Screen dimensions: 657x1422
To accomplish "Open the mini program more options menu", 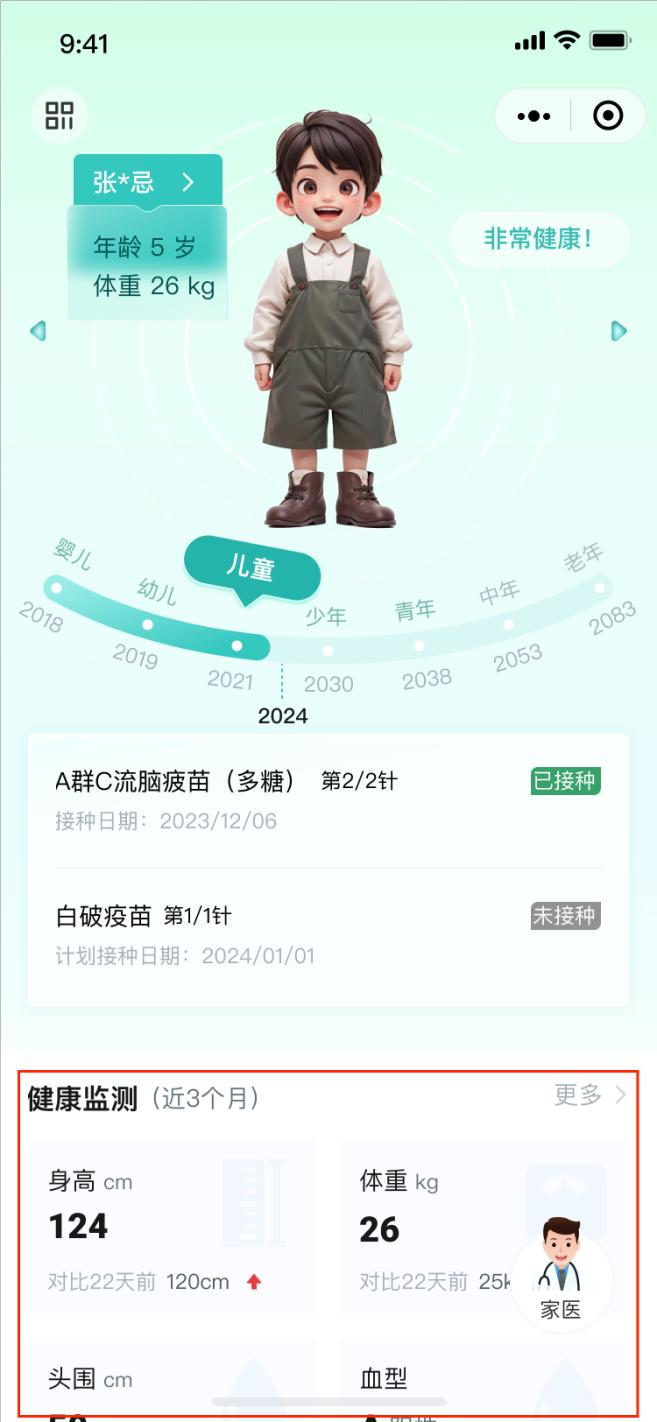I will click(x=534, y=116).
